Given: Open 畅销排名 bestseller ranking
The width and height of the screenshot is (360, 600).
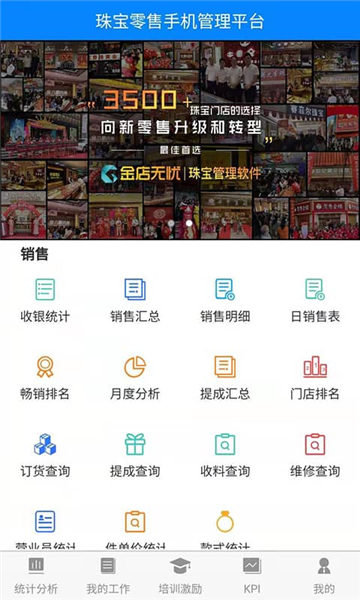Looking at the screenshot, I should tap(45, 378).
